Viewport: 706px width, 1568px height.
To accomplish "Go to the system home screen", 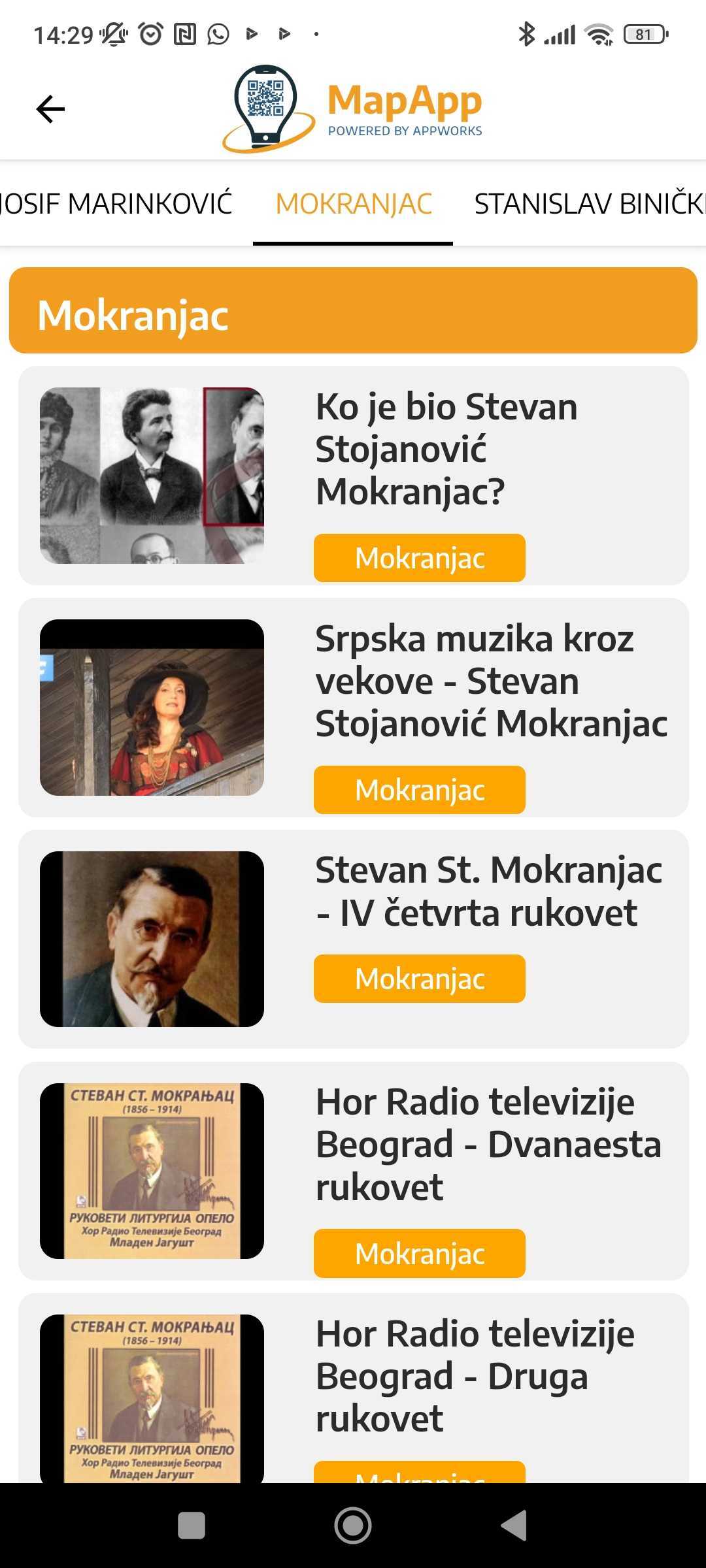I will tap(353, 1526).
